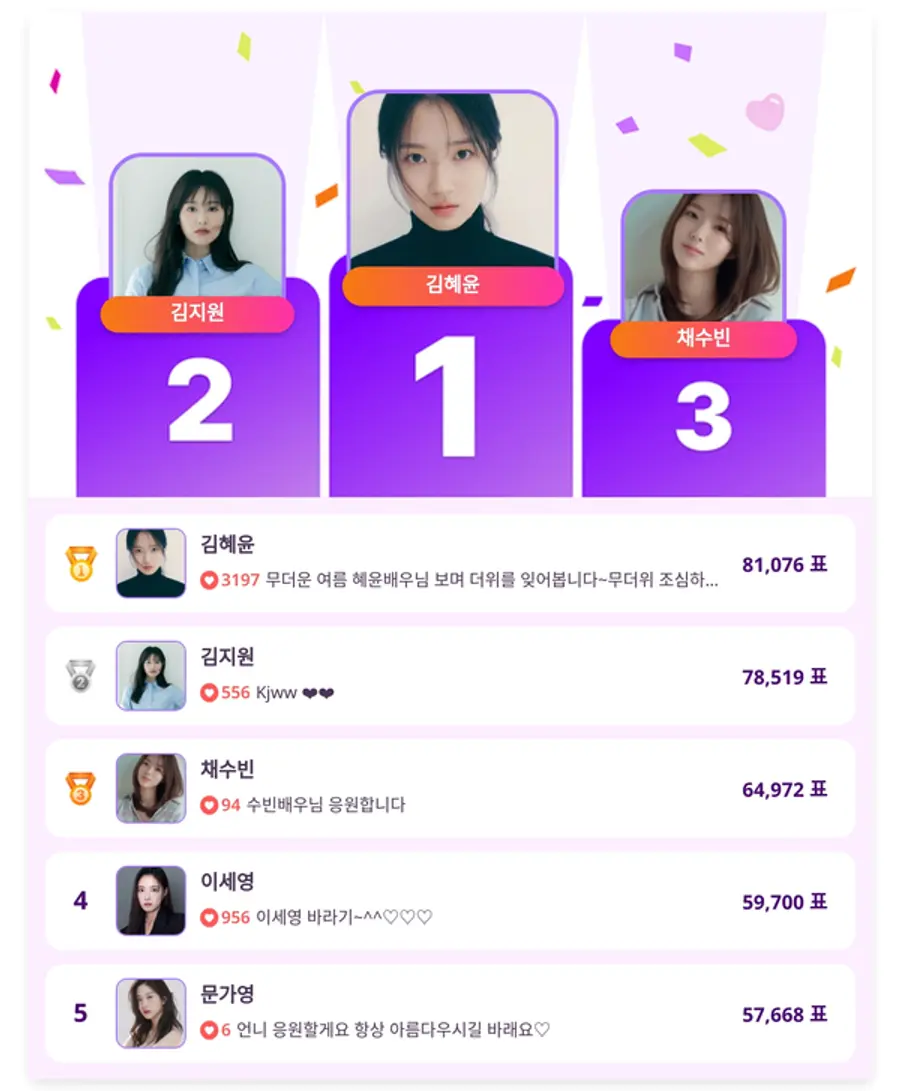900x1091 pixels.
Task: Select the 김혜윤 name badge on the podium
Action: tap(450, 287)
